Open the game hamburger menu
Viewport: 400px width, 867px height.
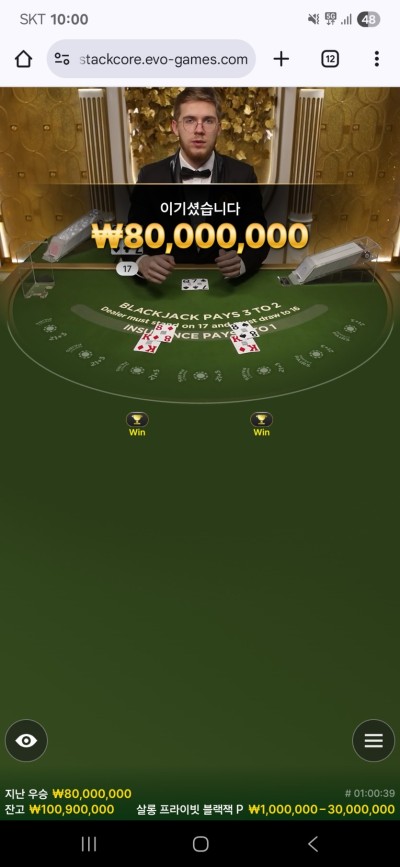tap(373, 740)
